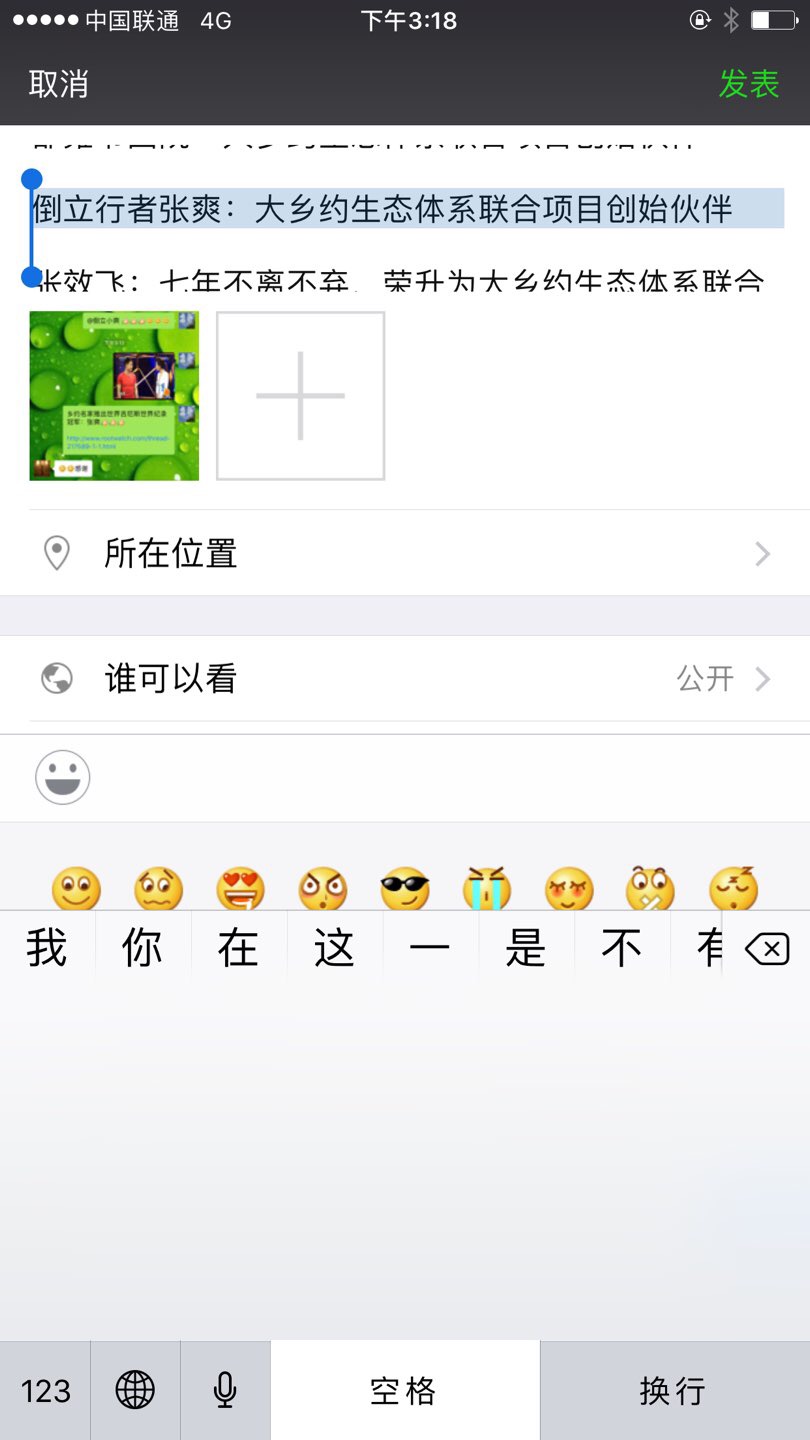Publish the post with 发表
Screen dimensions: 810x1440
(749, 85)
